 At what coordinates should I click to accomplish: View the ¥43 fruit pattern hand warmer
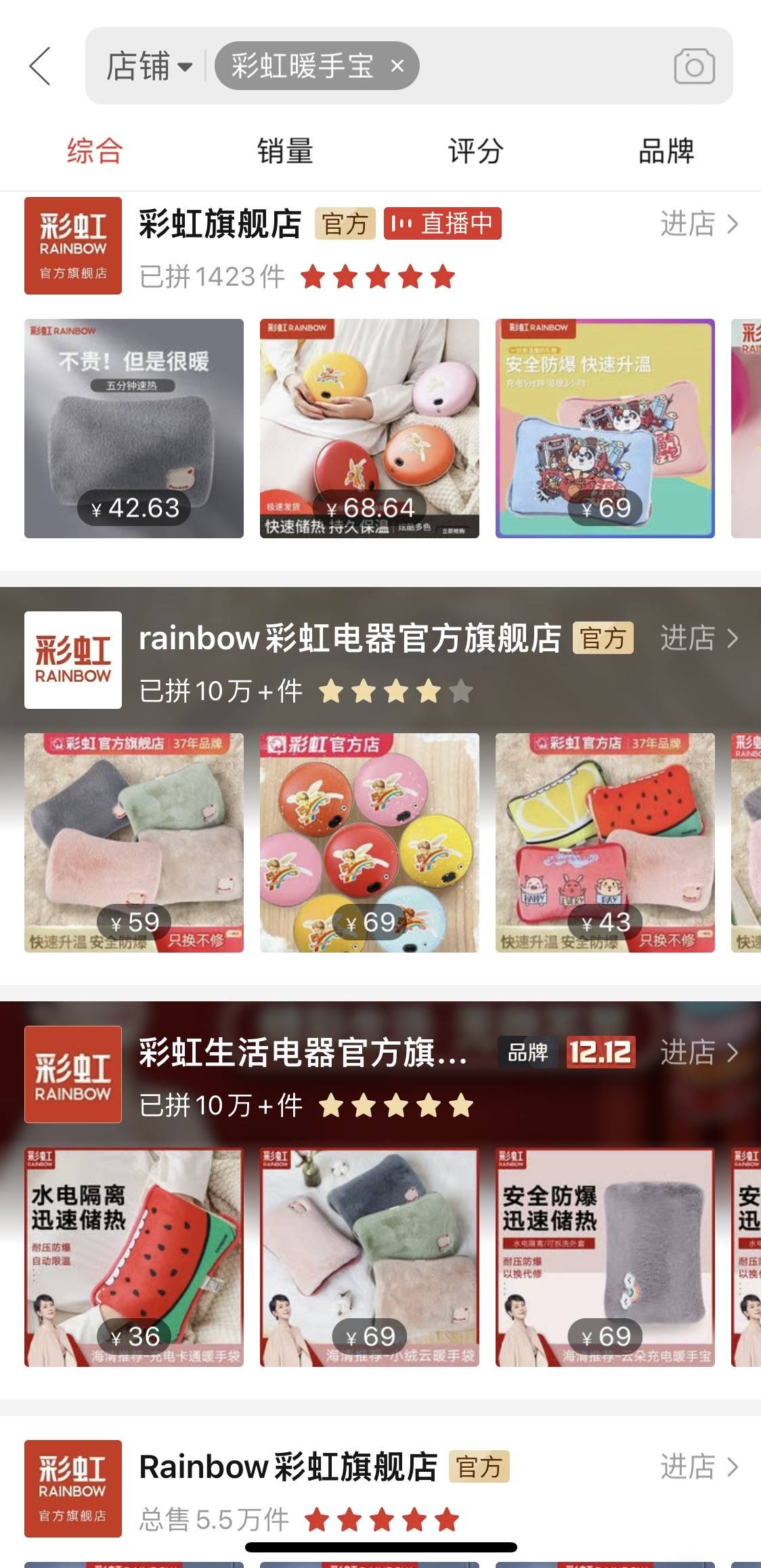(x=605, y=843)
